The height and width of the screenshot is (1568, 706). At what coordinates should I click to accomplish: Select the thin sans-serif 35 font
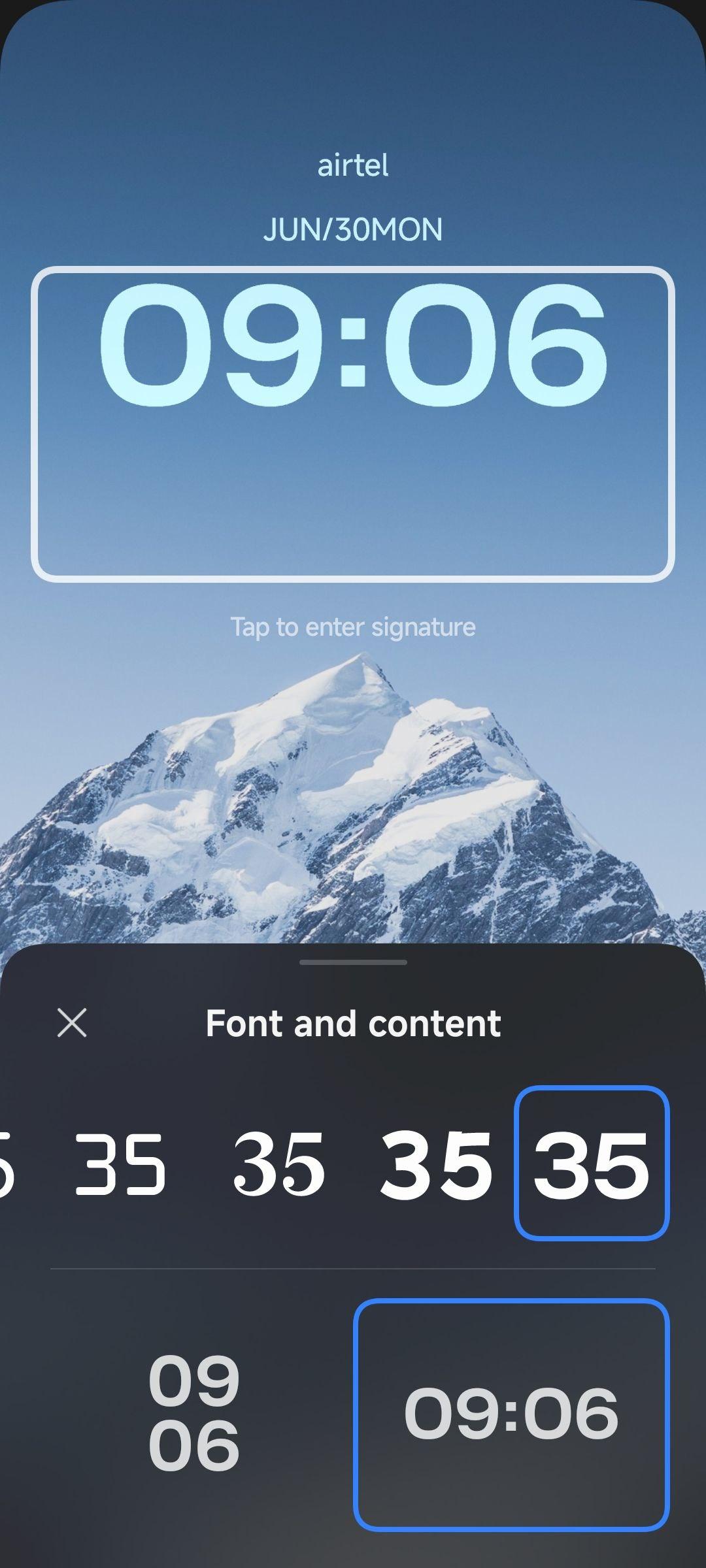(120, 1164)
